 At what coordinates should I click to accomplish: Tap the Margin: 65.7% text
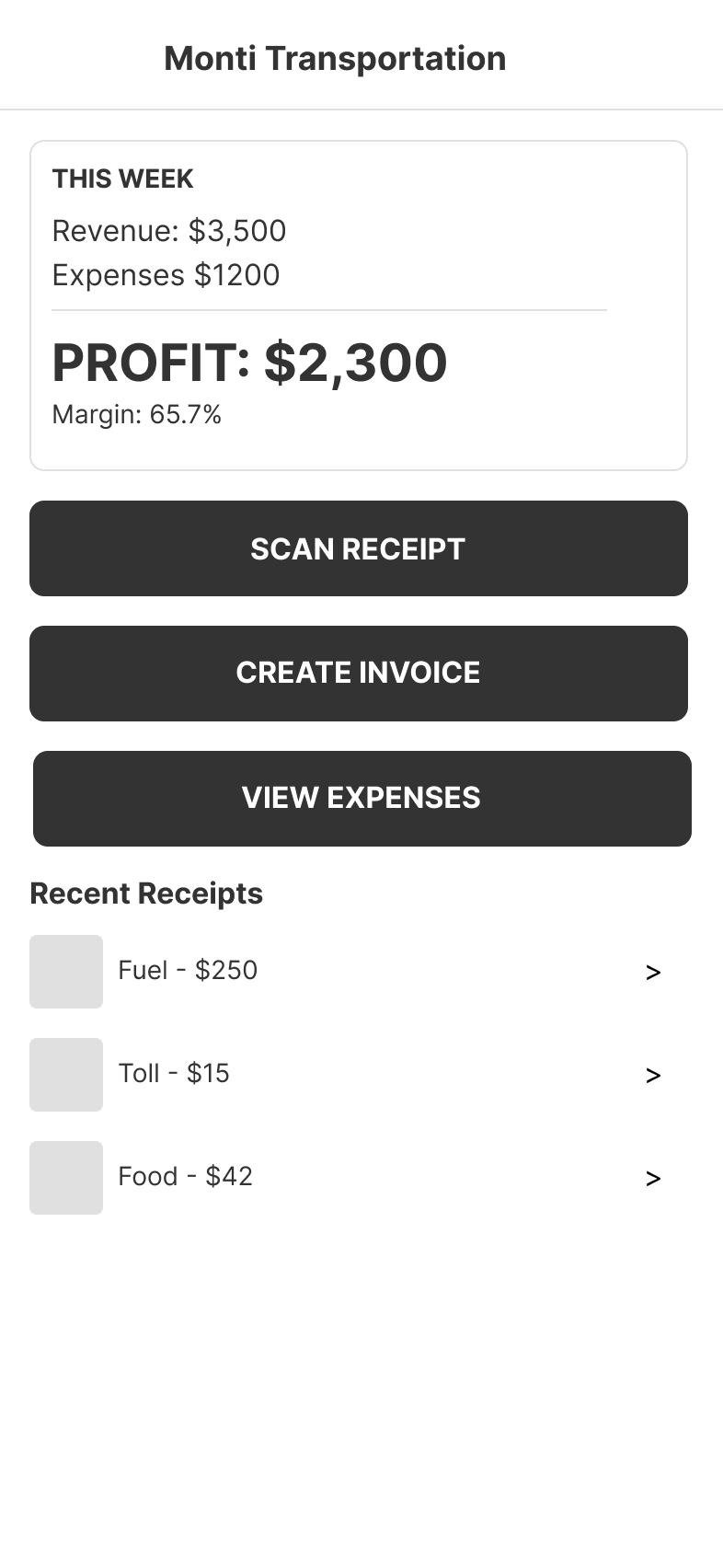[x=136, y=414]
